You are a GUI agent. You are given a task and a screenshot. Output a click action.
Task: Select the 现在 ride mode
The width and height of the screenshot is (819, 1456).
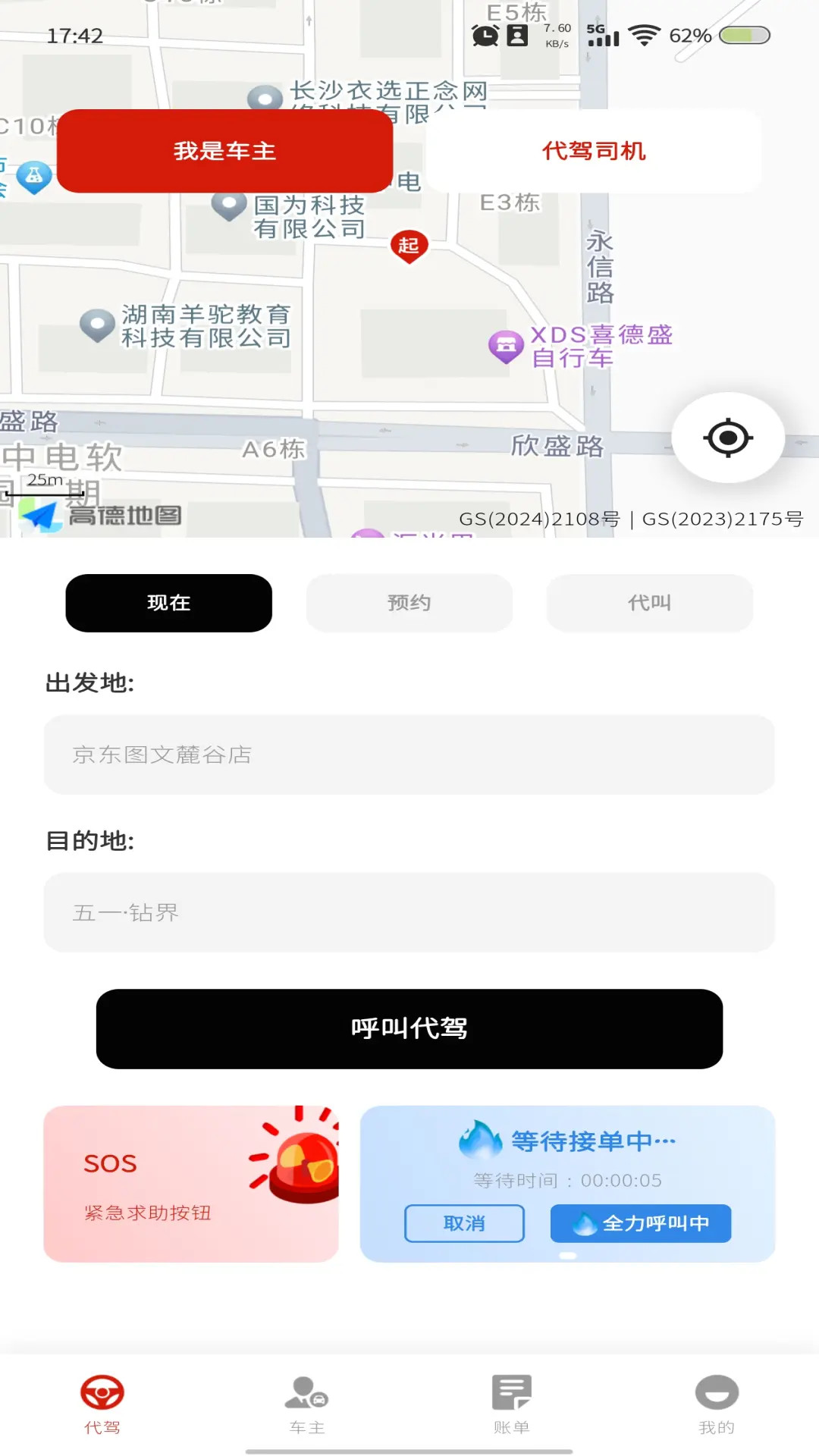(168, 603)
